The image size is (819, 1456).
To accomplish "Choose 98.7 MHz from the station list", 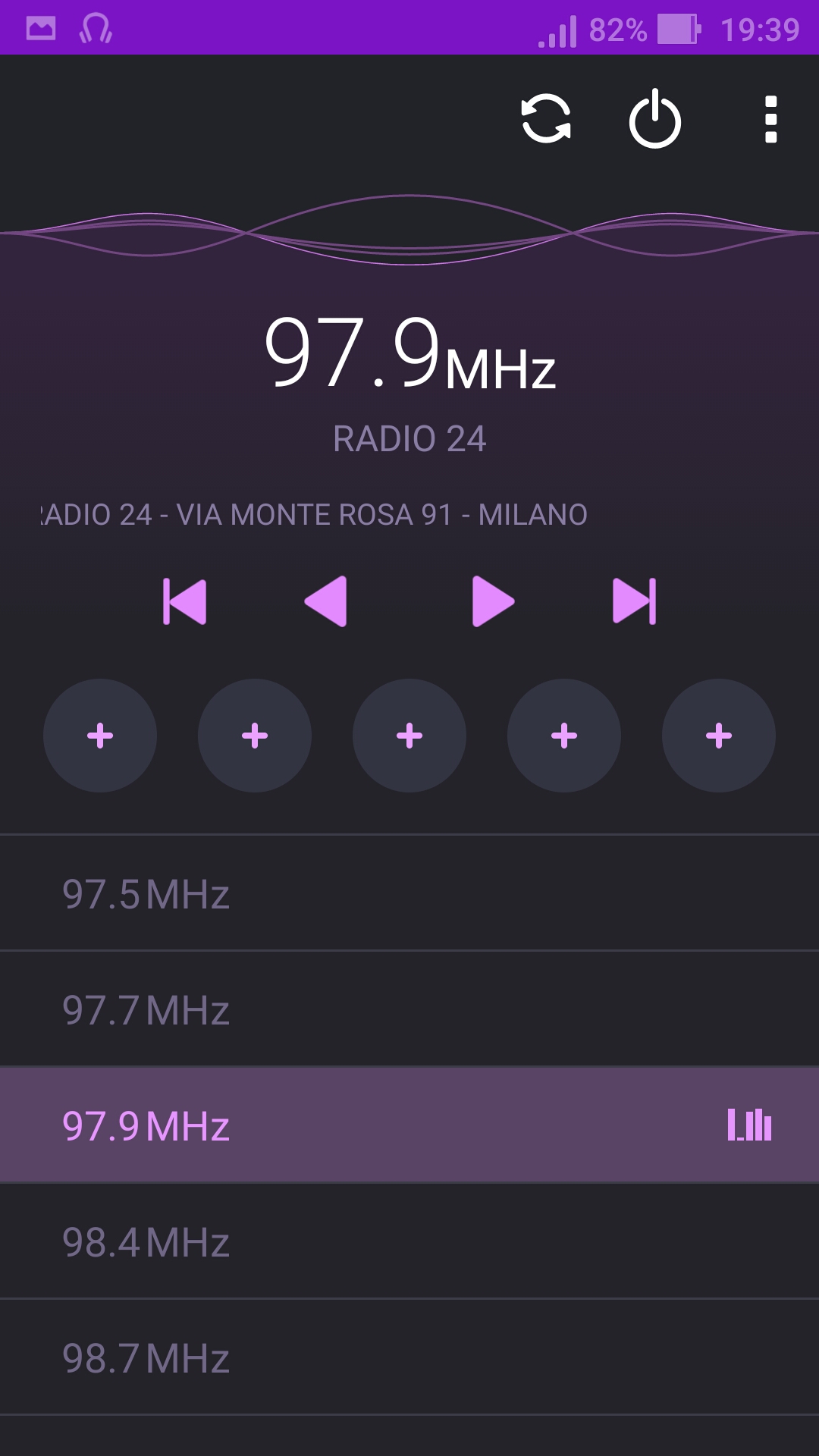I will pyautogui.click(x=409, y=1357).
